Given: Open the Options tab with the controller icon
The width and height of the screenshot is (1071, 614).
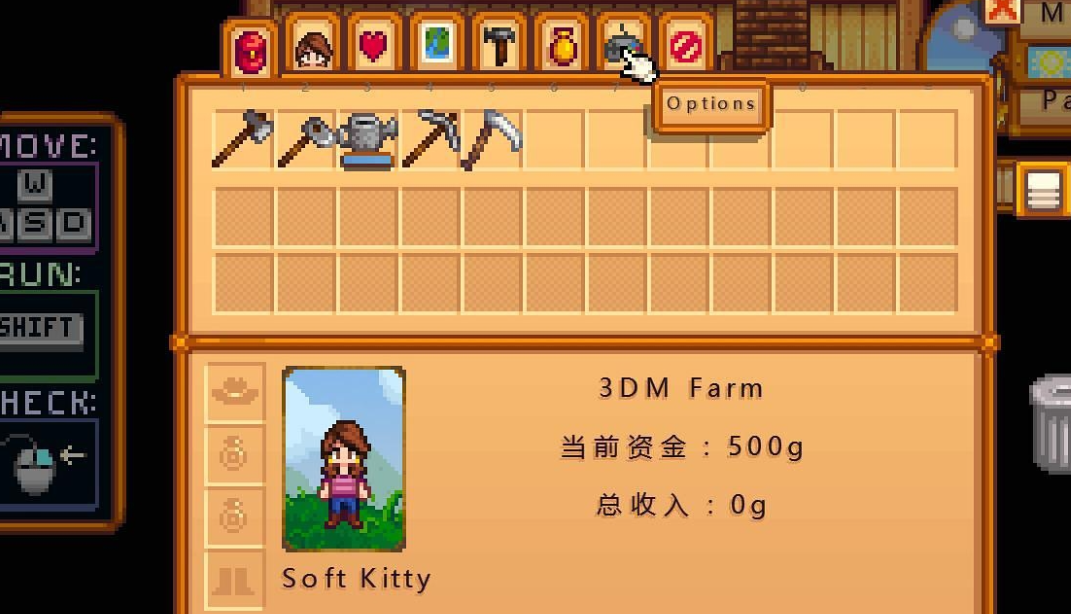Looking at the screenshot, I should tap(622, 47).
